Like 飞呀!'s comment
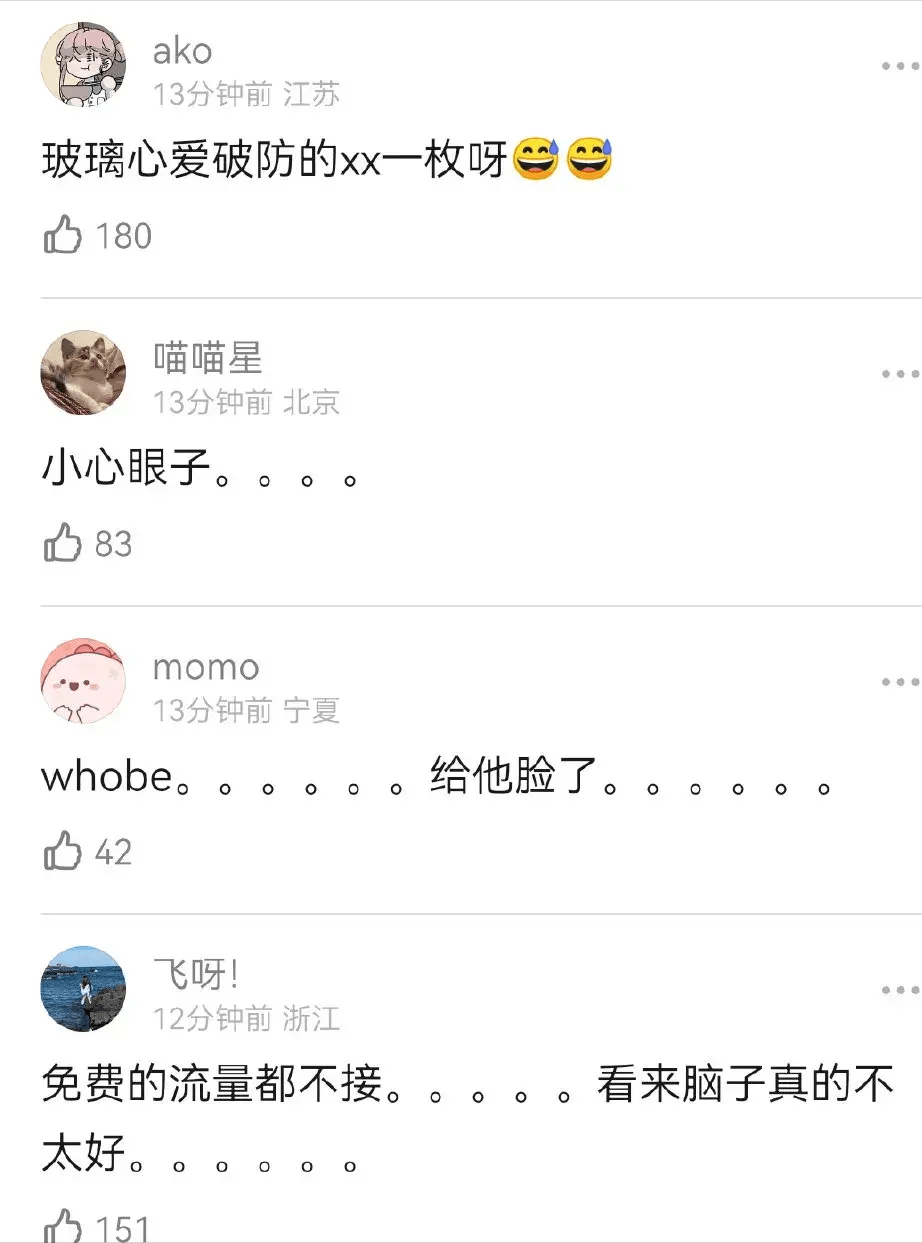Image resolution: width=922 pixels, height=1243 pixels. (63, 1227)
